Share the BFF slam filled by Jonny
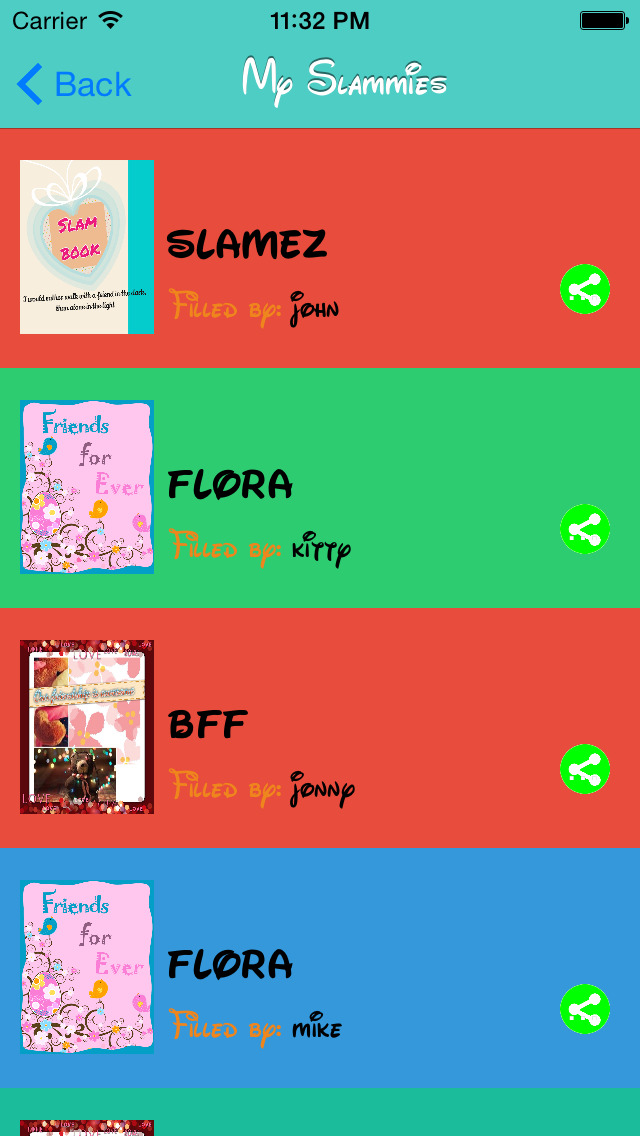The image size is (640, 1136). tap(585, 769)
